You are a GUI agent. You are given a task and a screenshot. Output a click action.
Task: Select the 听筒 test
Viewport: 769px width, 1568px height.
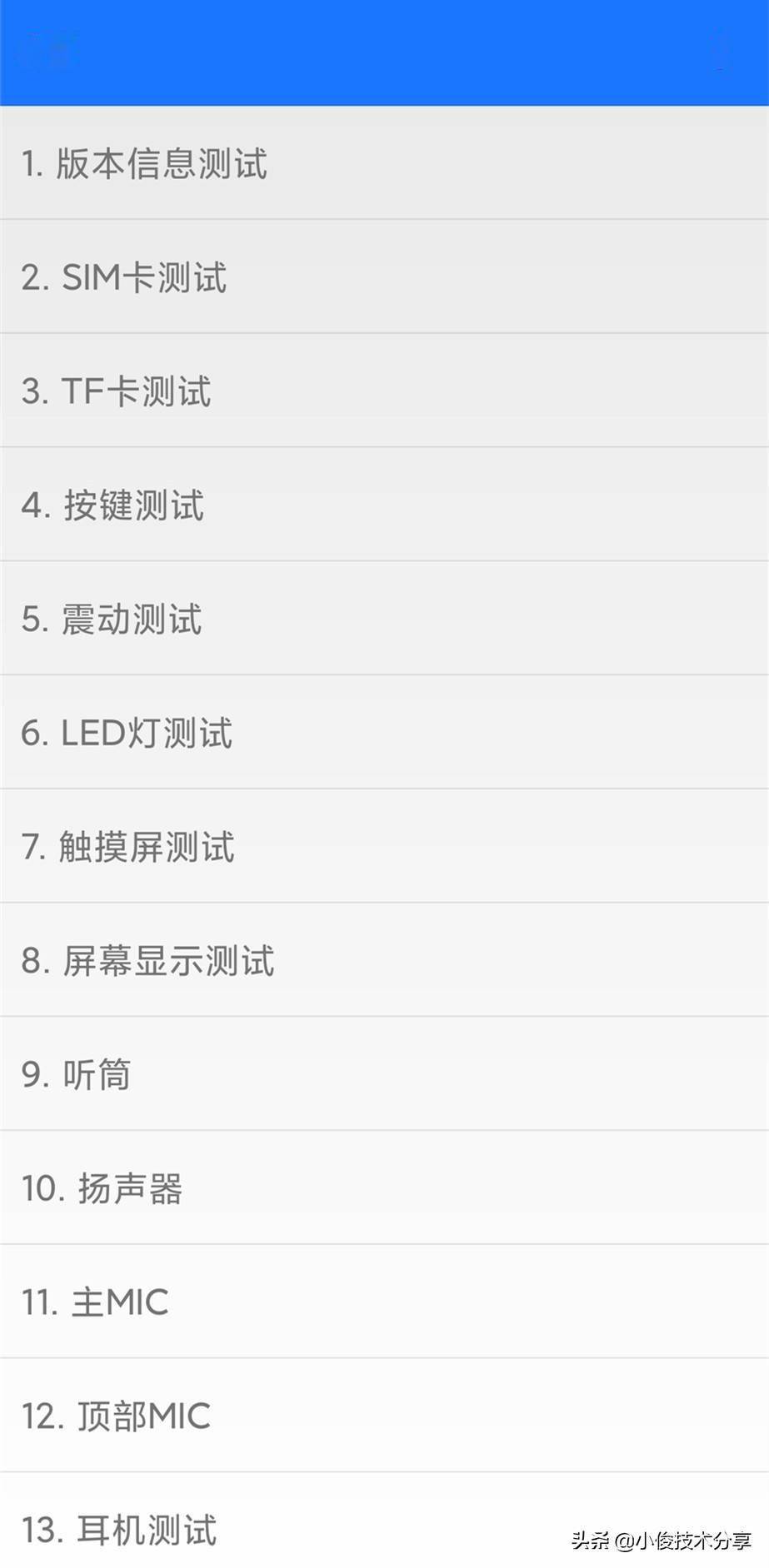click(384, 1074)
